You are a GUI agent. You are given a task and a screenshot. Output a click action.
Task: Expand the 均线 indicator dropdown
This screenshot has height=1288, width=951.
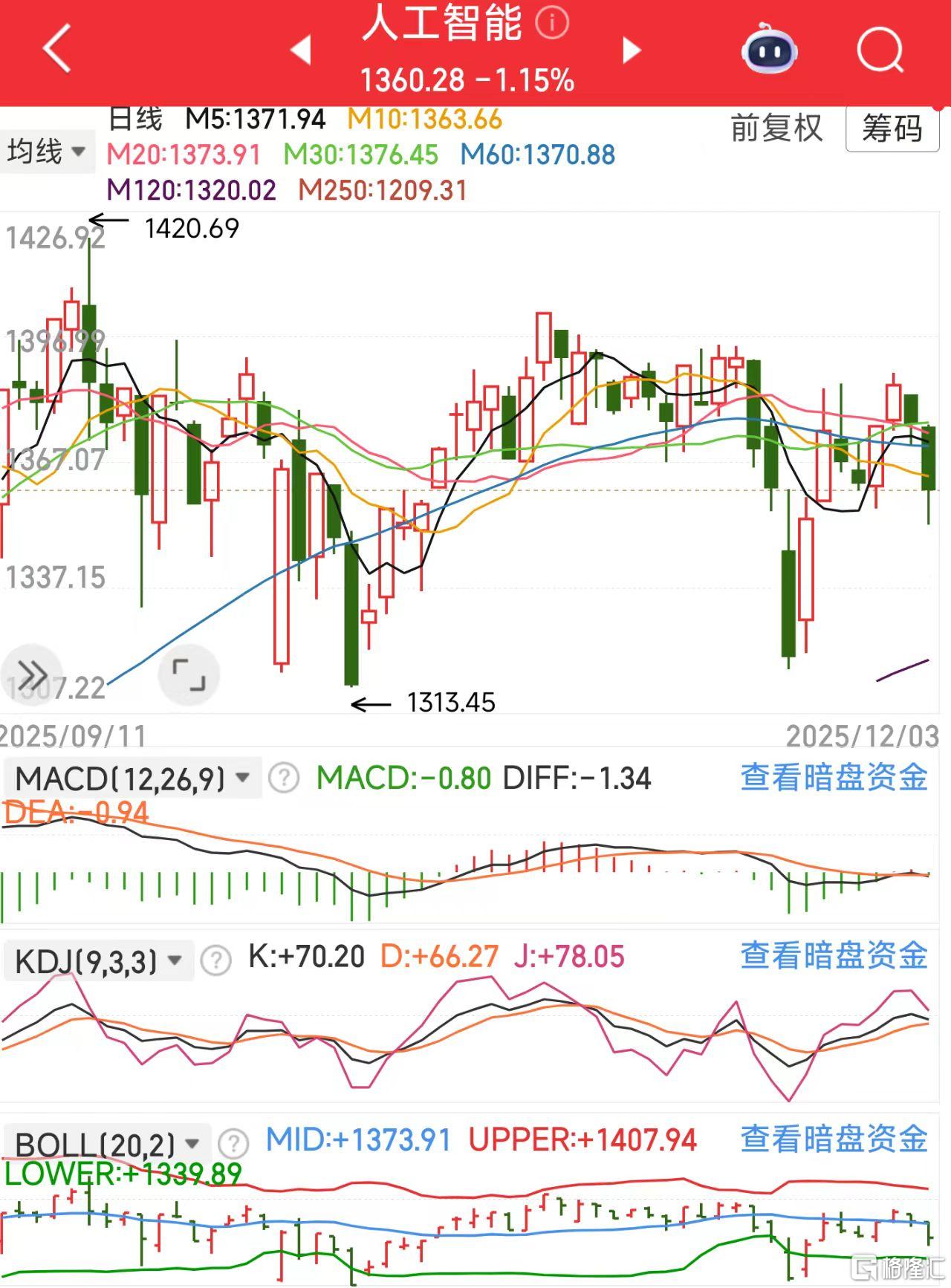pos(46,152)
